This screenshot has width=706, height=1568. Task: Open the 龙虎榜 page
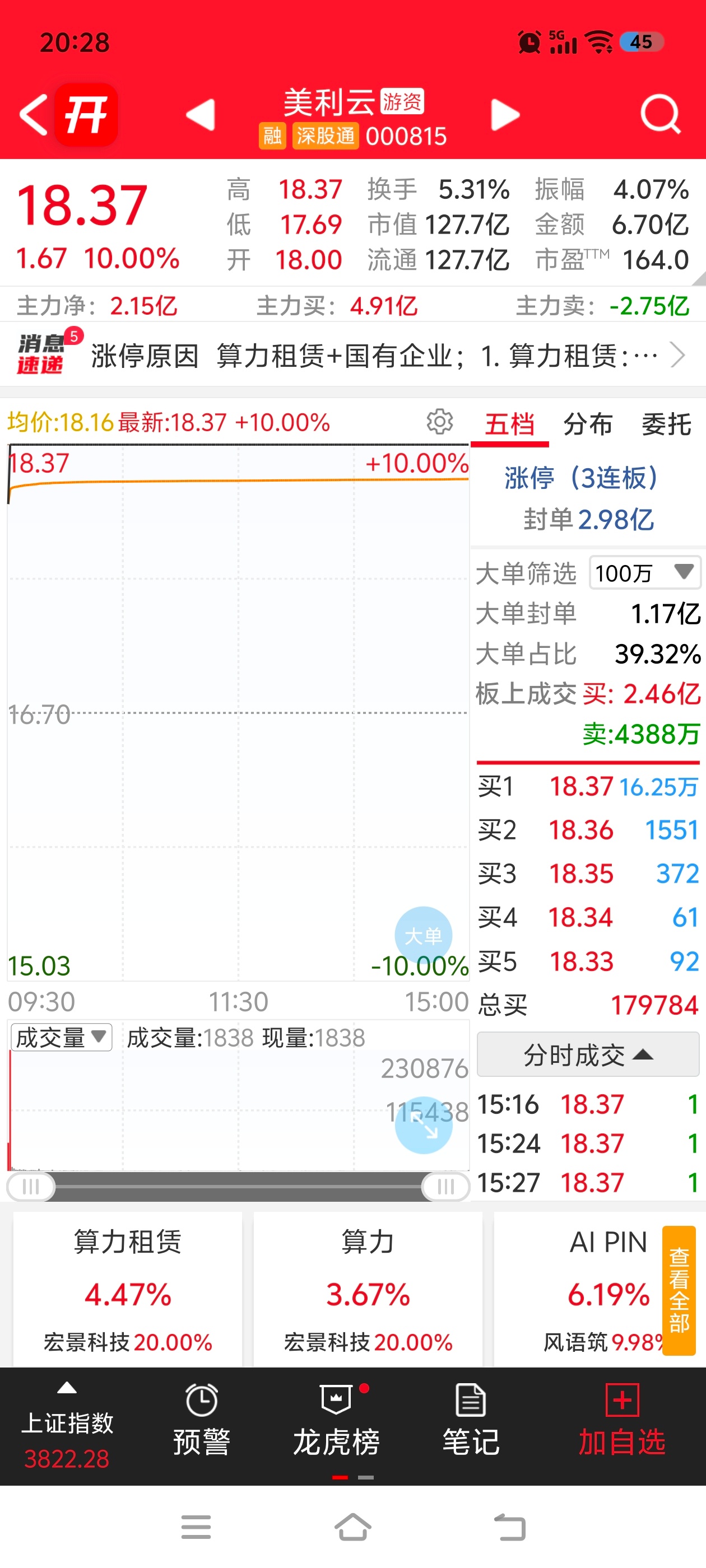pyautogui.click(x=336, y=1421)
